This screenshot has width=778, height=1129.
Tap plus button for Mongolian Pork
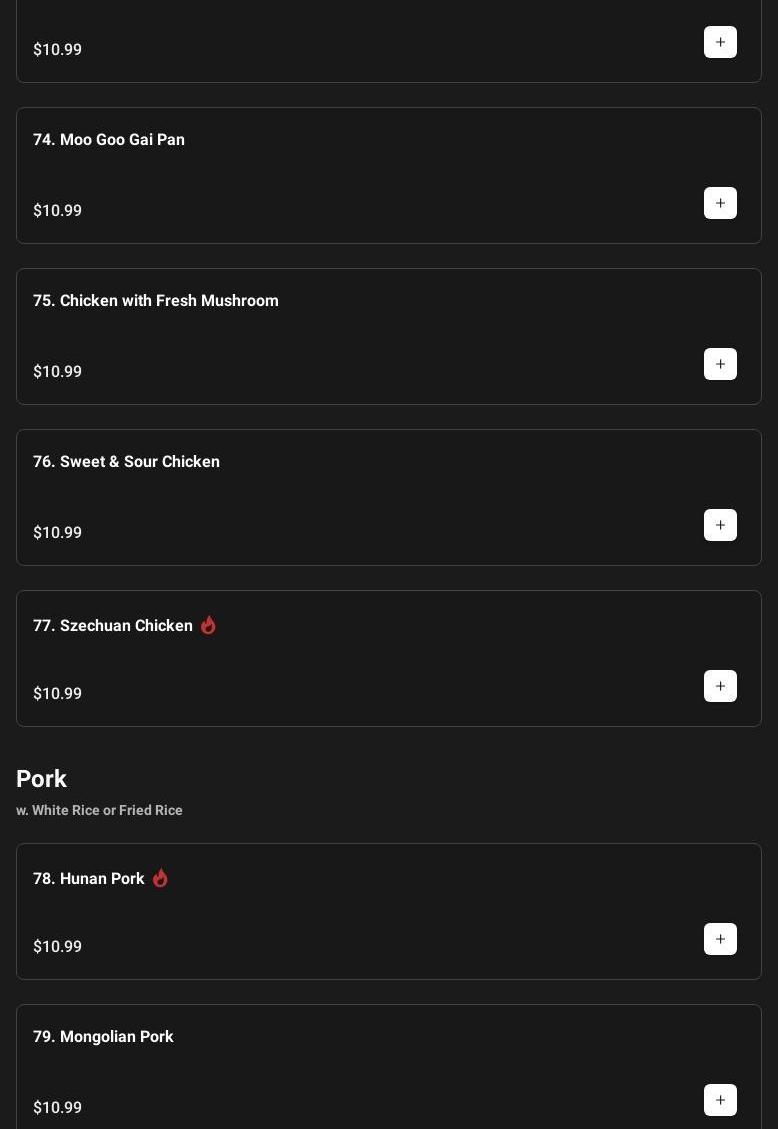720,1100
